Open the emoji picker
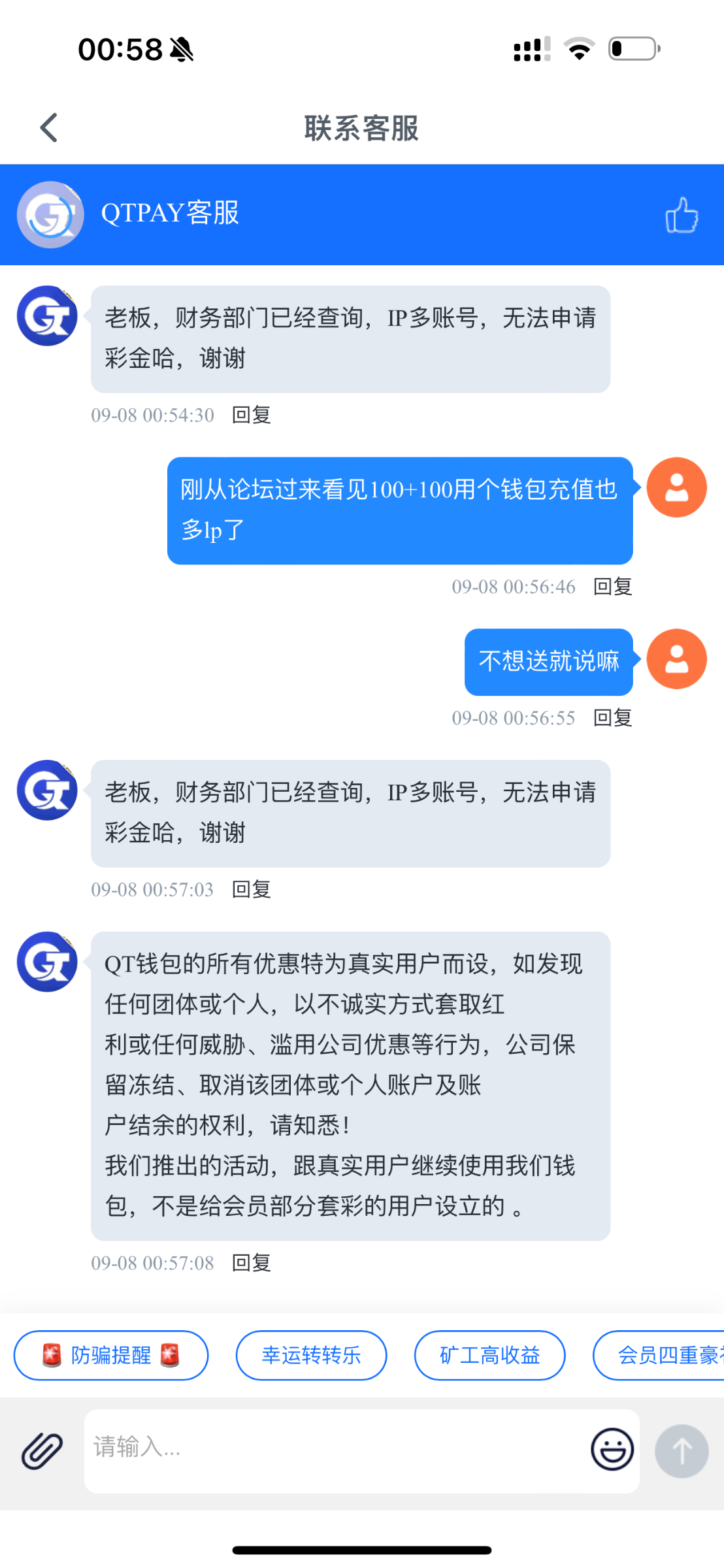This screenshot has width=724, height=1568. click(x=612, y=1449)
